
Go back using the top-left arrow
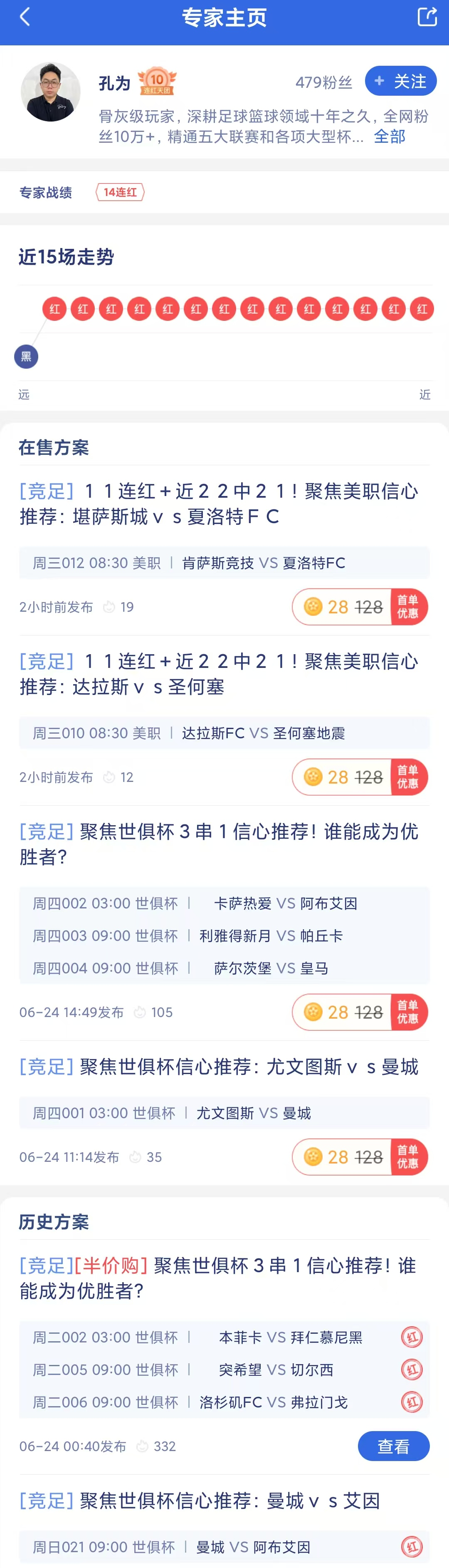pos(25,17)
